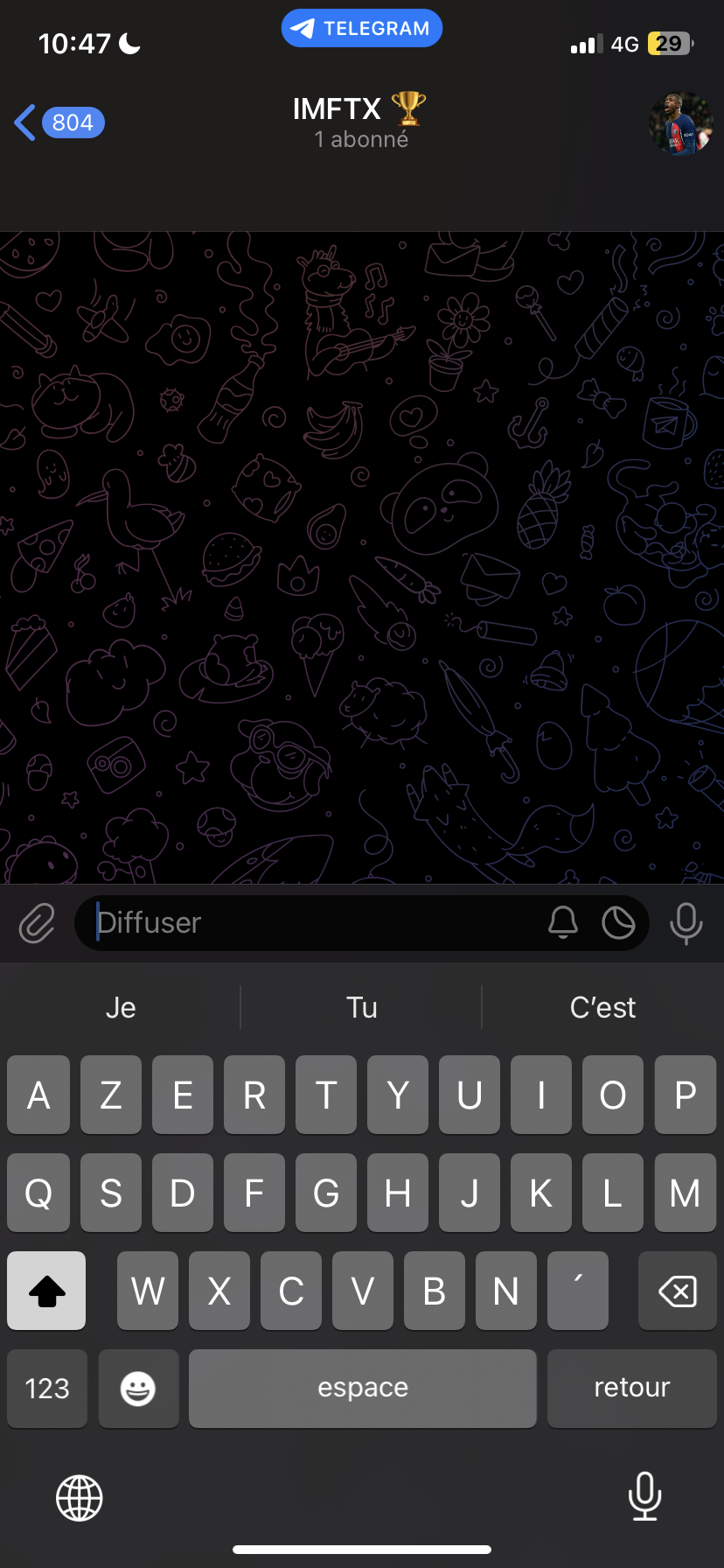The width and height of the screenshot is (724, 1568).
Task: Tap the backspace delete key
Action: pos(677,1290)
